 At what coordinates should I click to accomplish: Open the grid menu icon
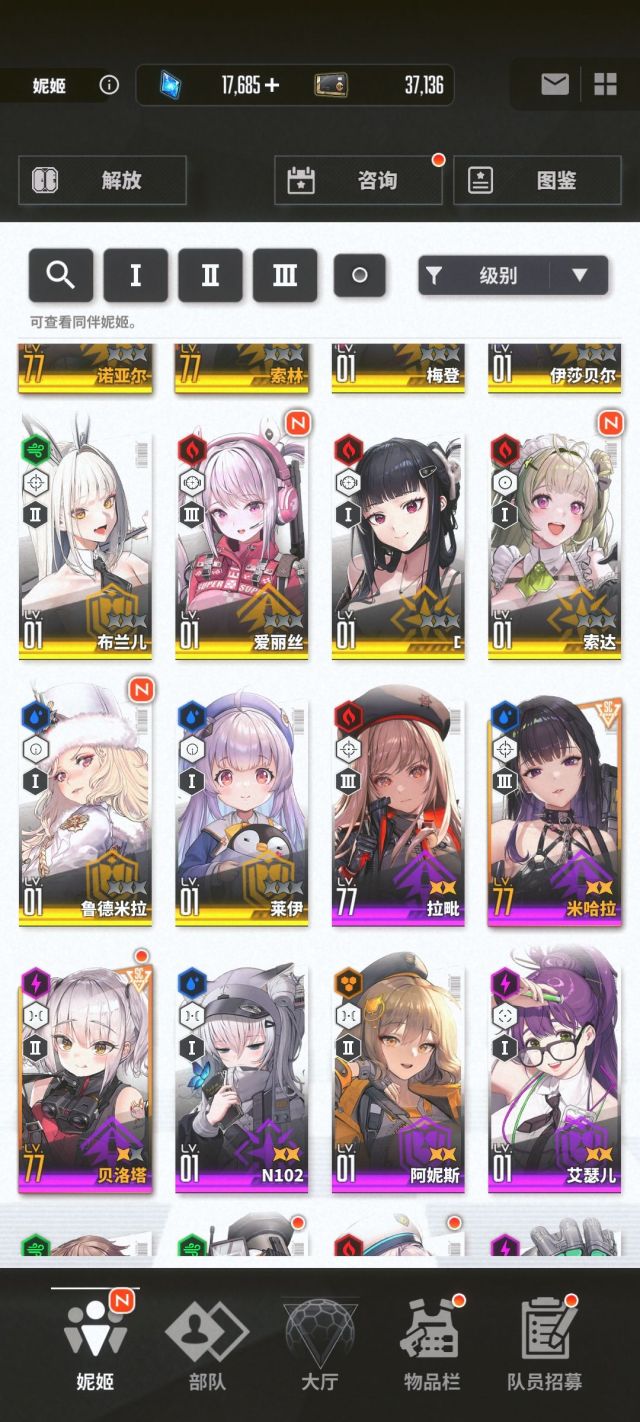(x=605, y=85)
